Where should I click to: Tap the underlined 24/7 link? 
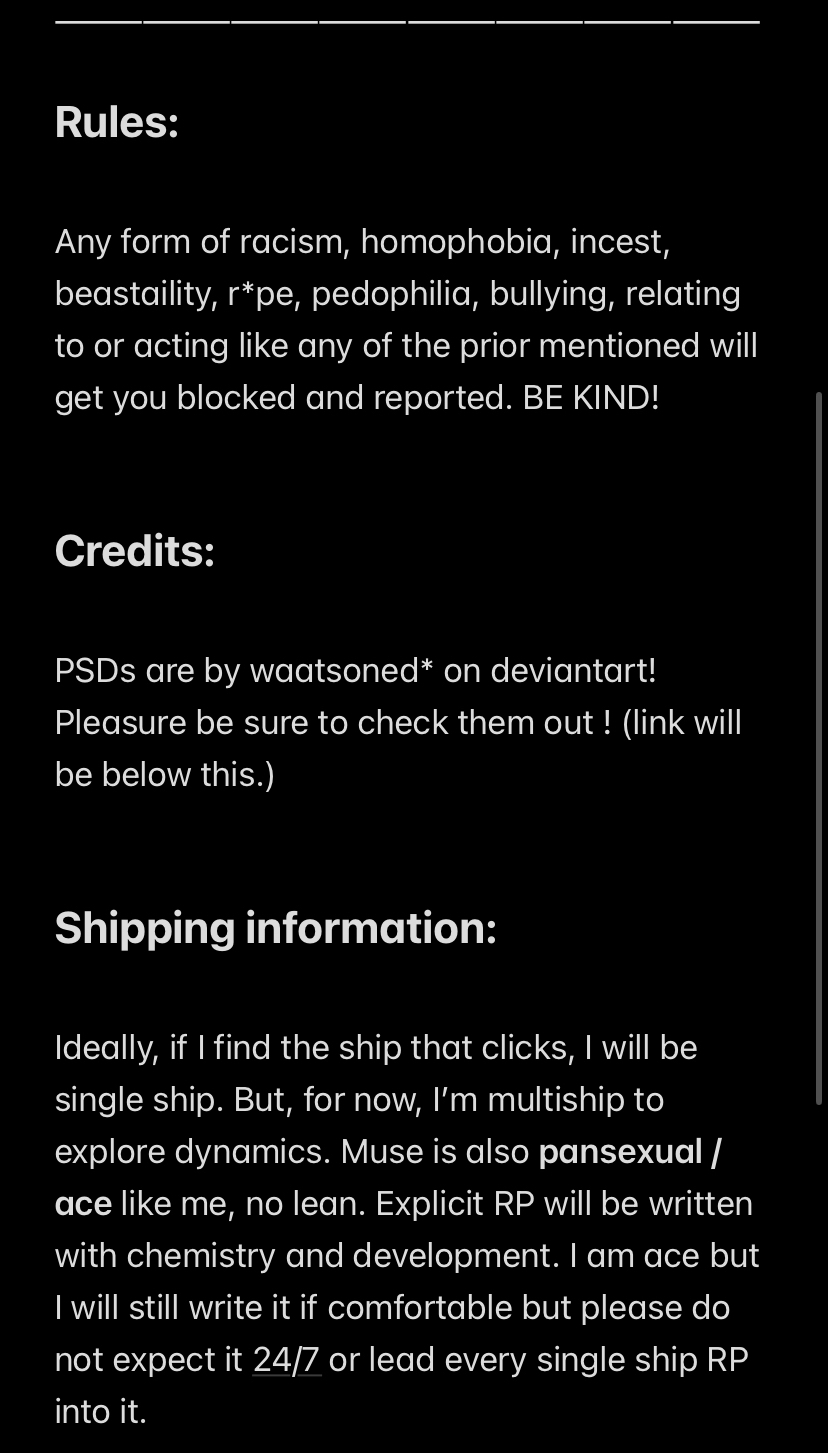286,1360
